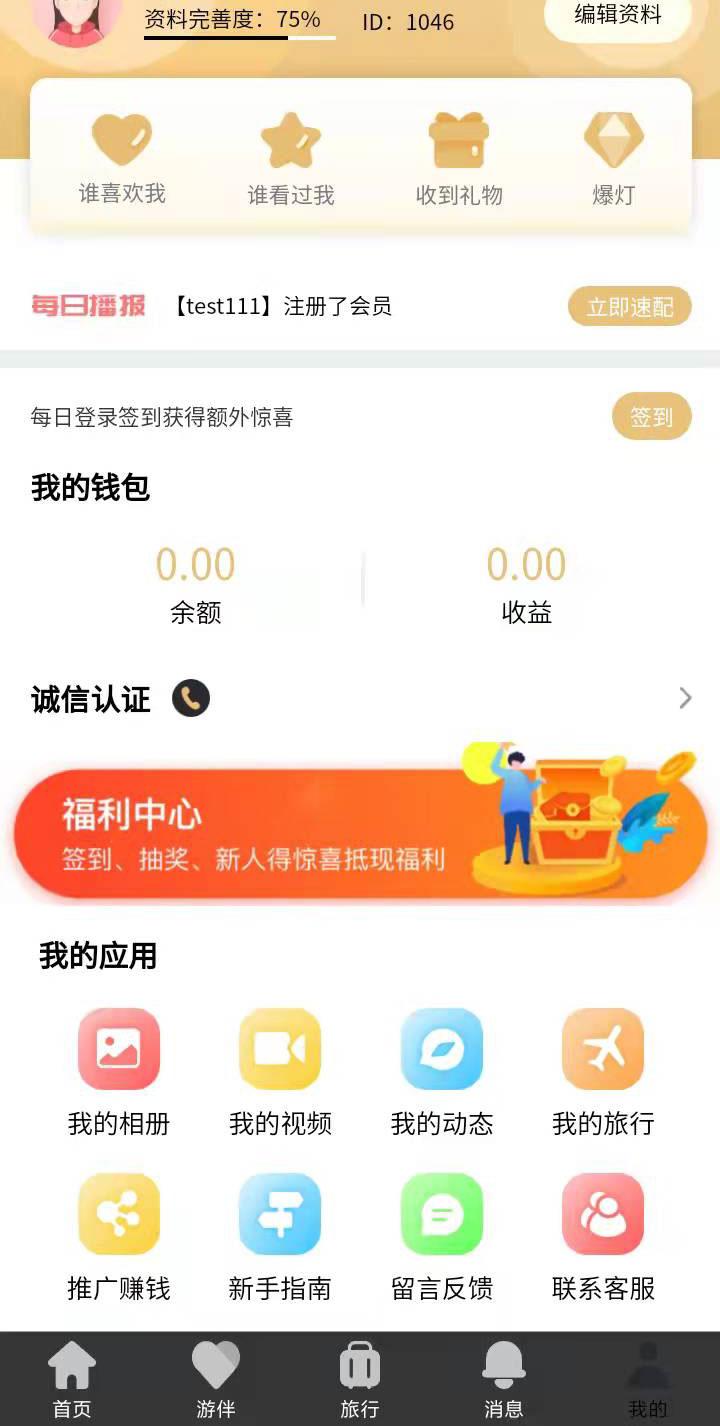The height and width of the screenshot is (1426, 720).
Task: Tap 签到 to check in today
Action: pos(651,417)
